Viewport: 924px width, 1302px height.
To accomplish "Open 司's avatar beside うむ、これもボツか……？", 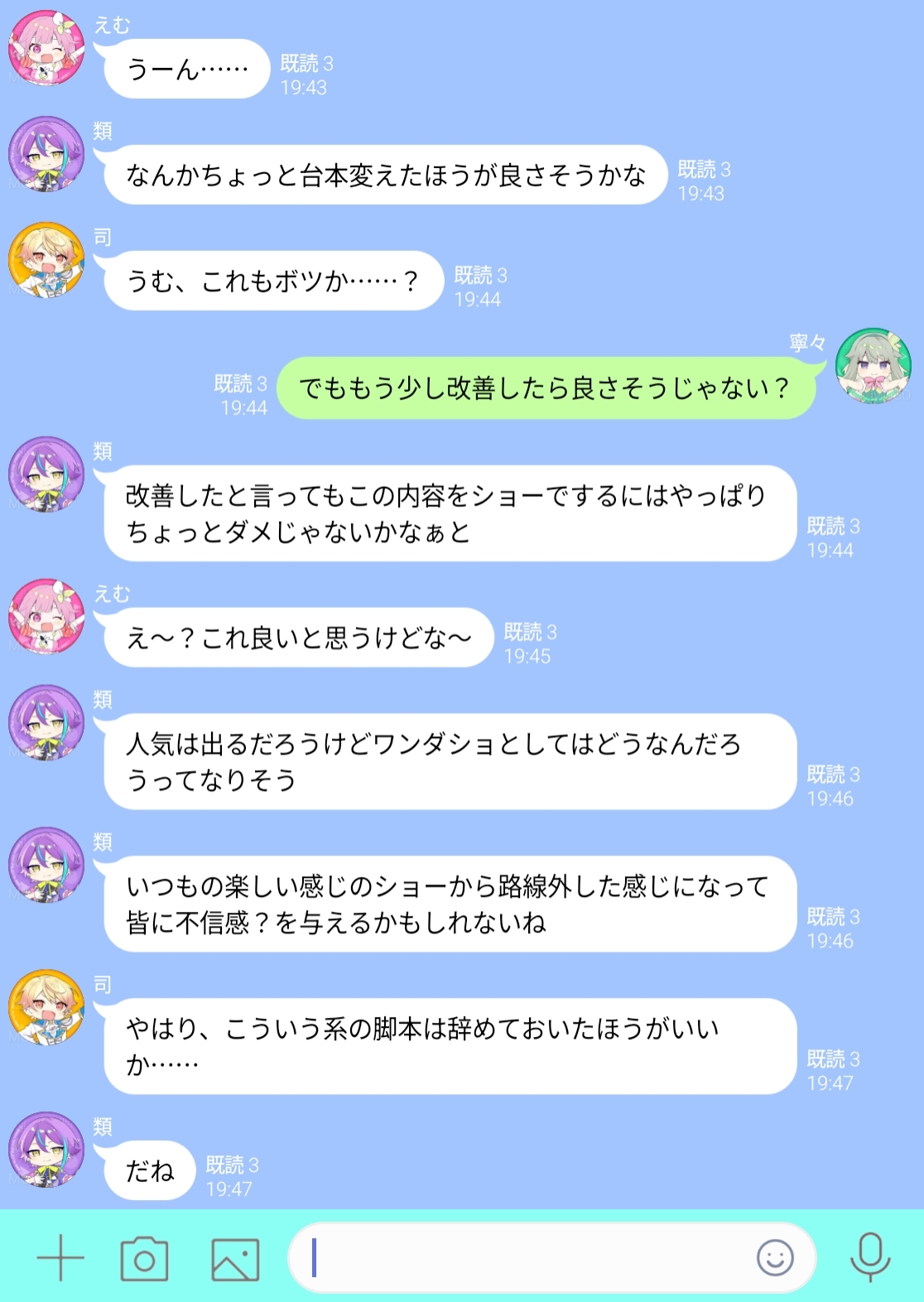I will pos(46,260).
